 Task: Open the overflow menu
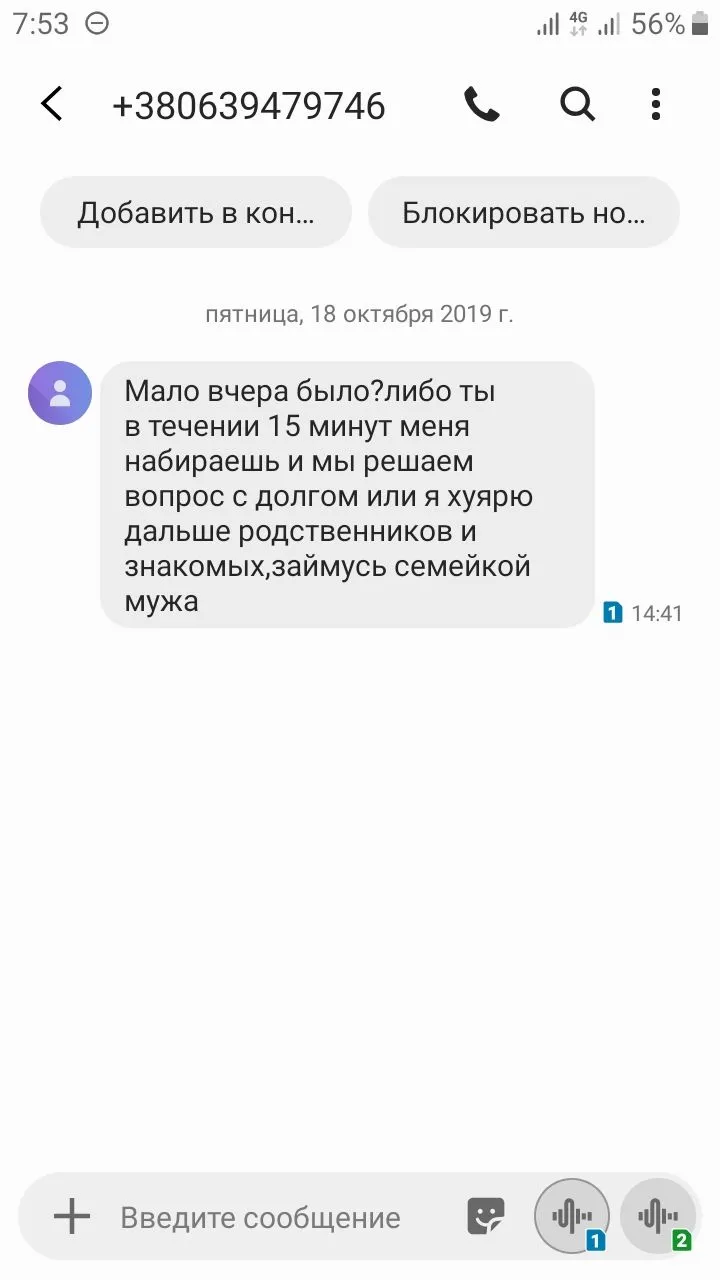[656, 104]
